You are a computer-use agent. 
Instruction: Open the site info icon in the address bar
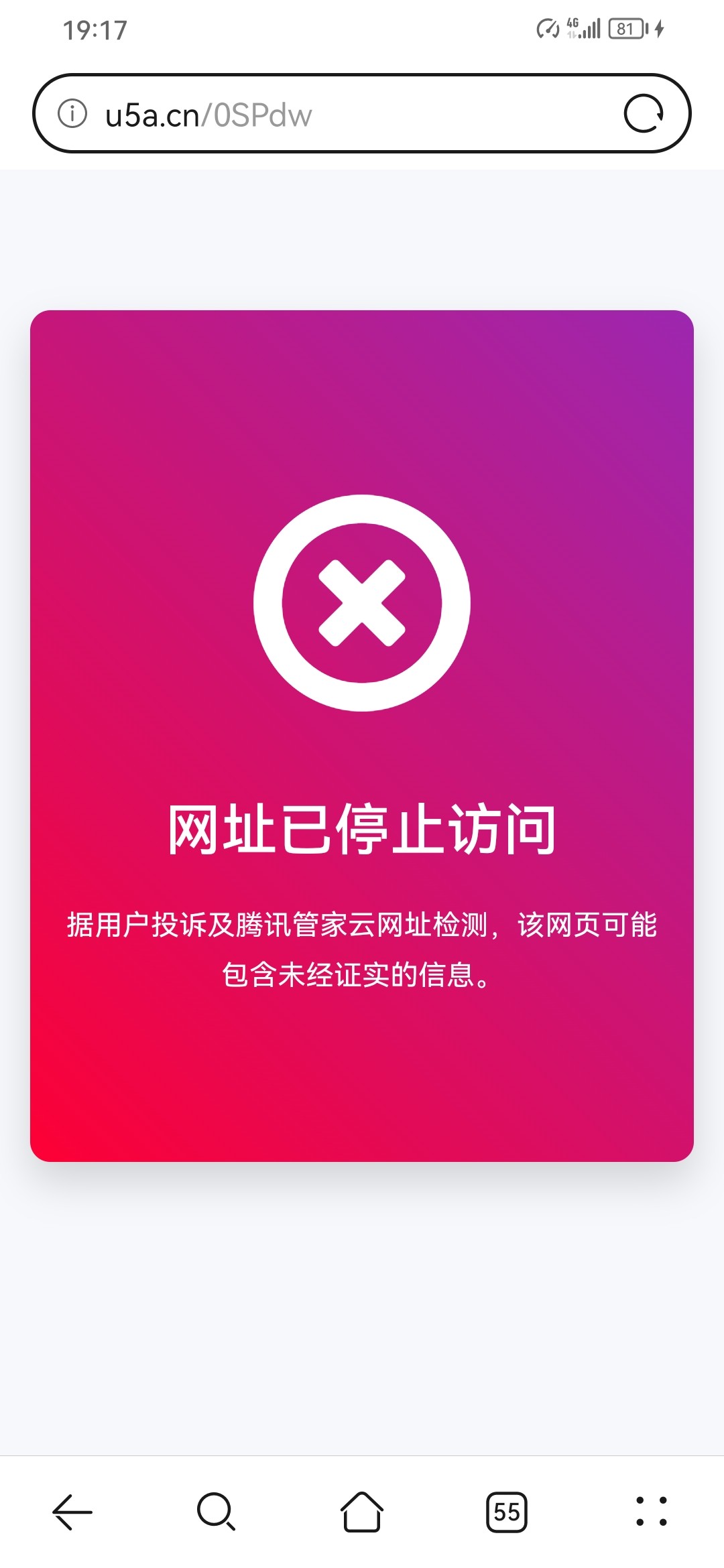tap(72, 113)
